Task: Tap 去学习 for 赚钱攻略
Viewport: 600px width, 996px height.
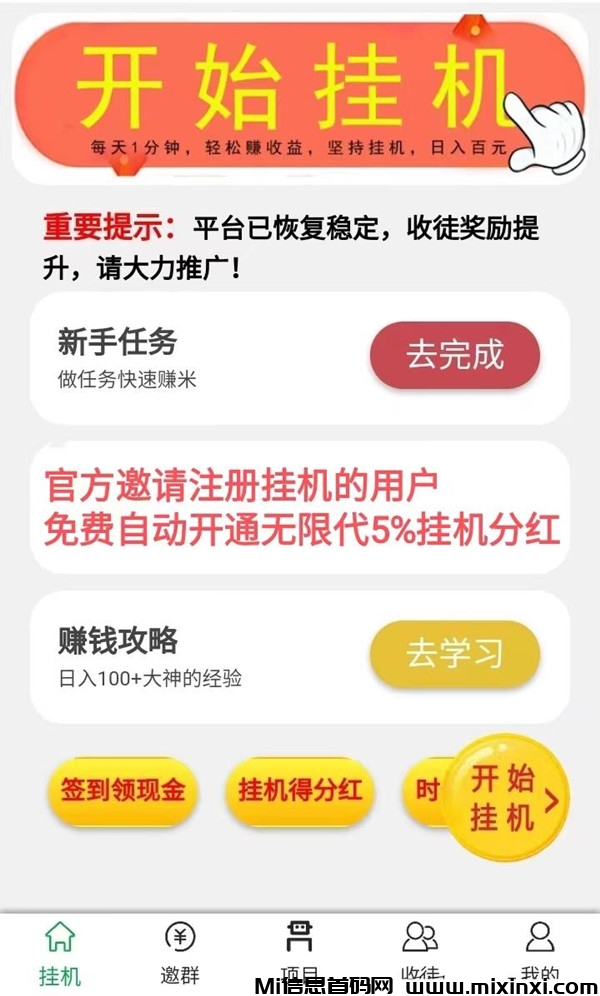Action: (x=455, y=654)
